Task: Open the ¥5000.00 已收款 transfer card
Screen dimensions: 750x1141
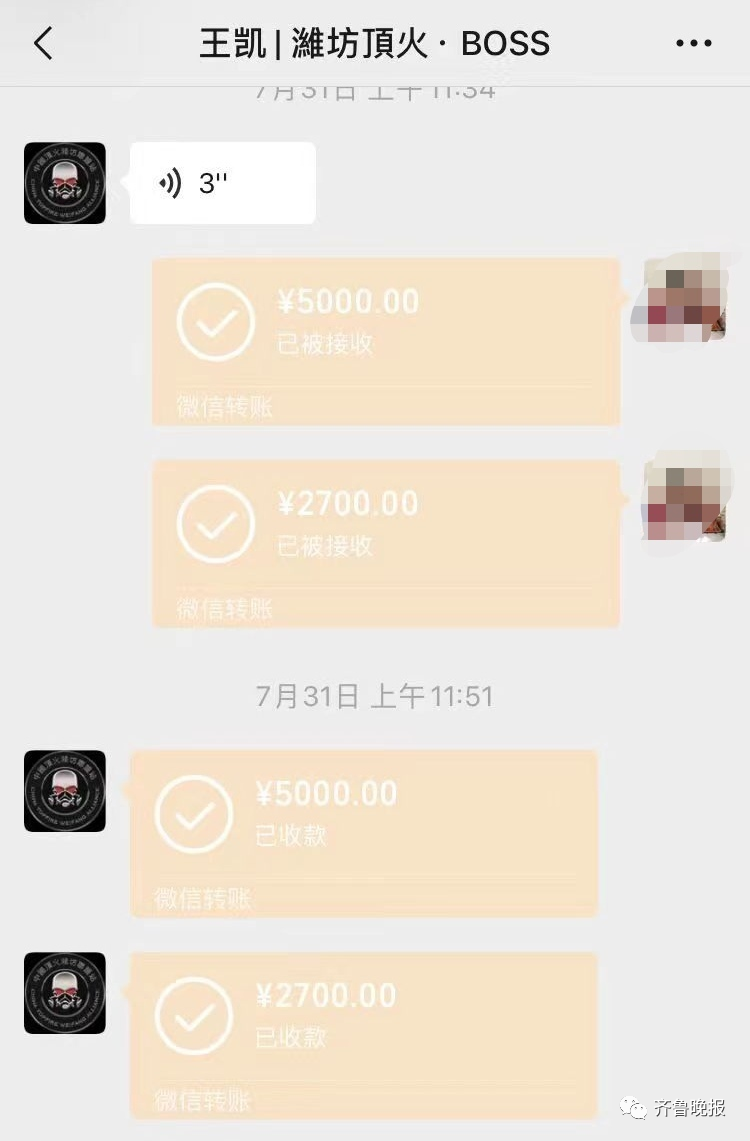Action: tap(364, 833)
